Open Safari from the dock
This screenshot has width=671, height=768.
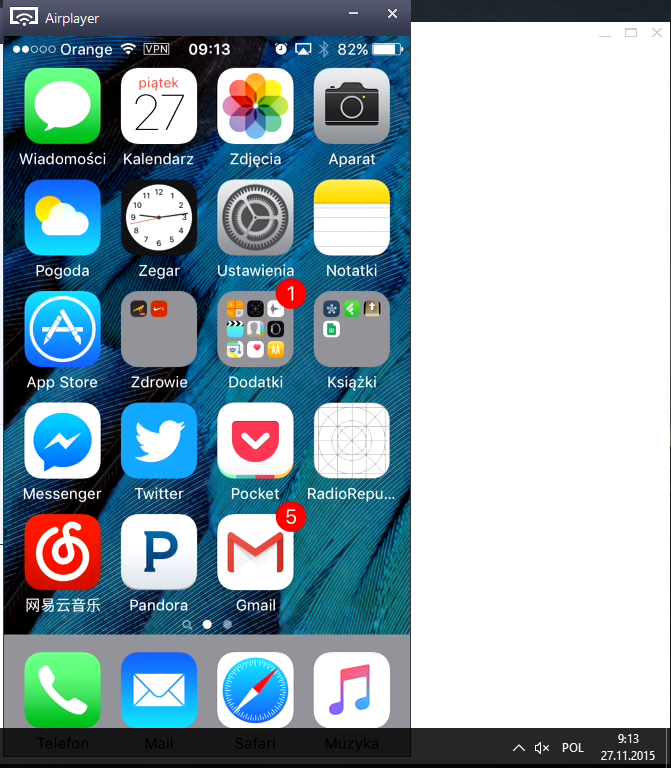point(255,691)
